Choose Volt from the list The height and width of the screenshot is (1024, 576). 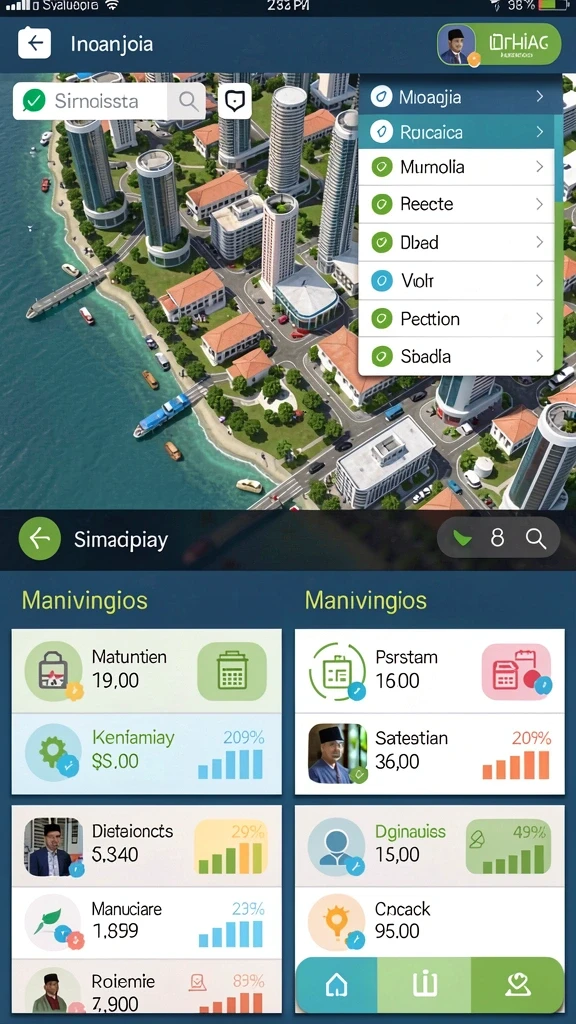click(456, 281)
